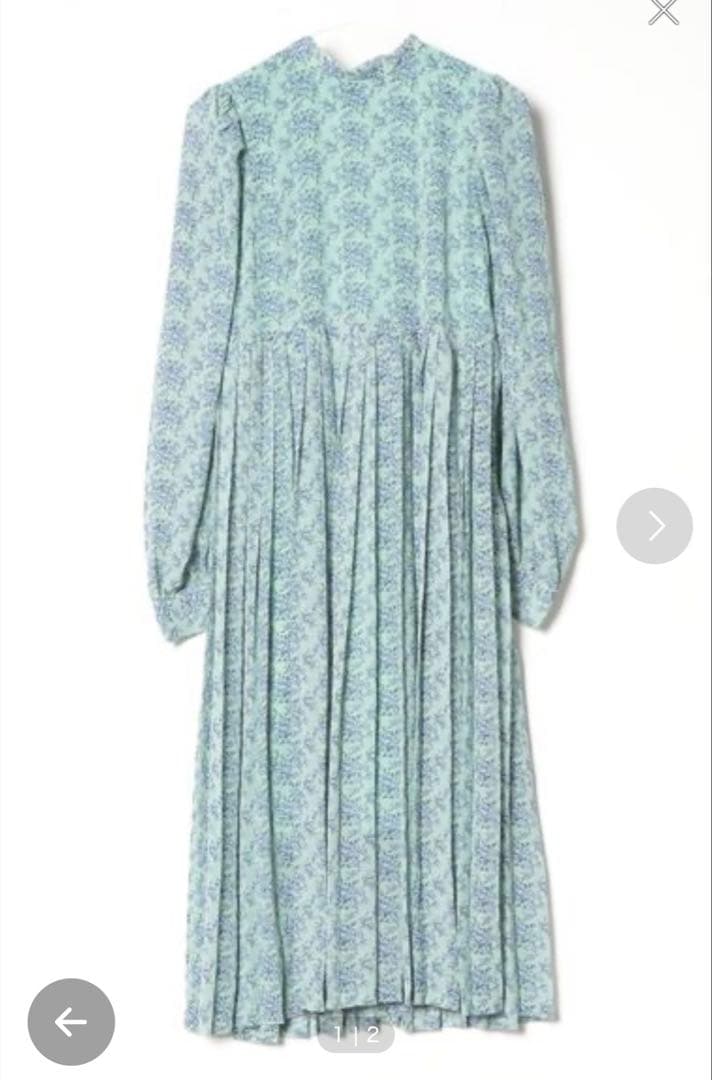Show the next dress photo
Viewport: 712px width, 1080px height.
pos(654,525)
